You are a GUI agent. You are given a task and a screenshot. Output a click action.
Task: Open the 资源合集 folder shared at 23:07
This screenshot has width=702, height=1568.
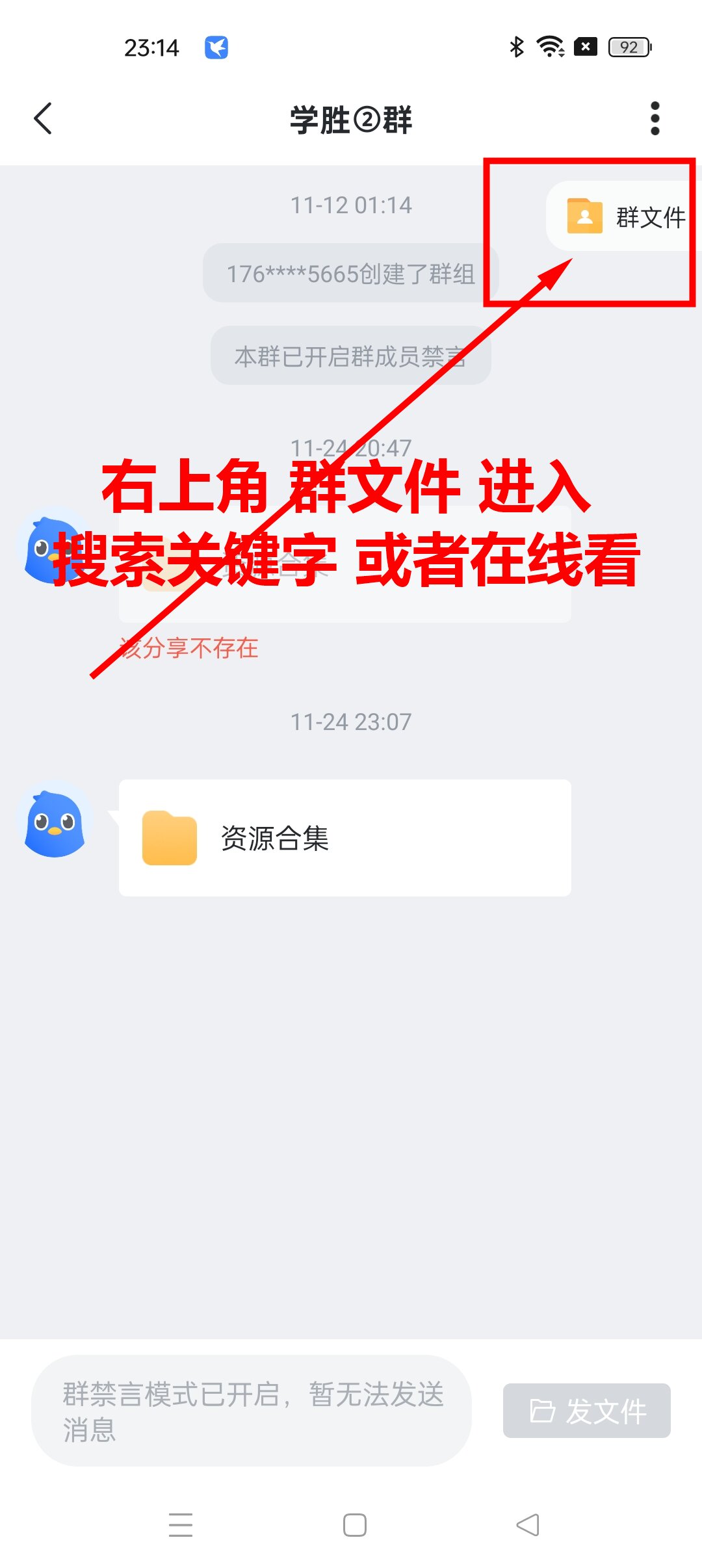[x=344, y=837]
